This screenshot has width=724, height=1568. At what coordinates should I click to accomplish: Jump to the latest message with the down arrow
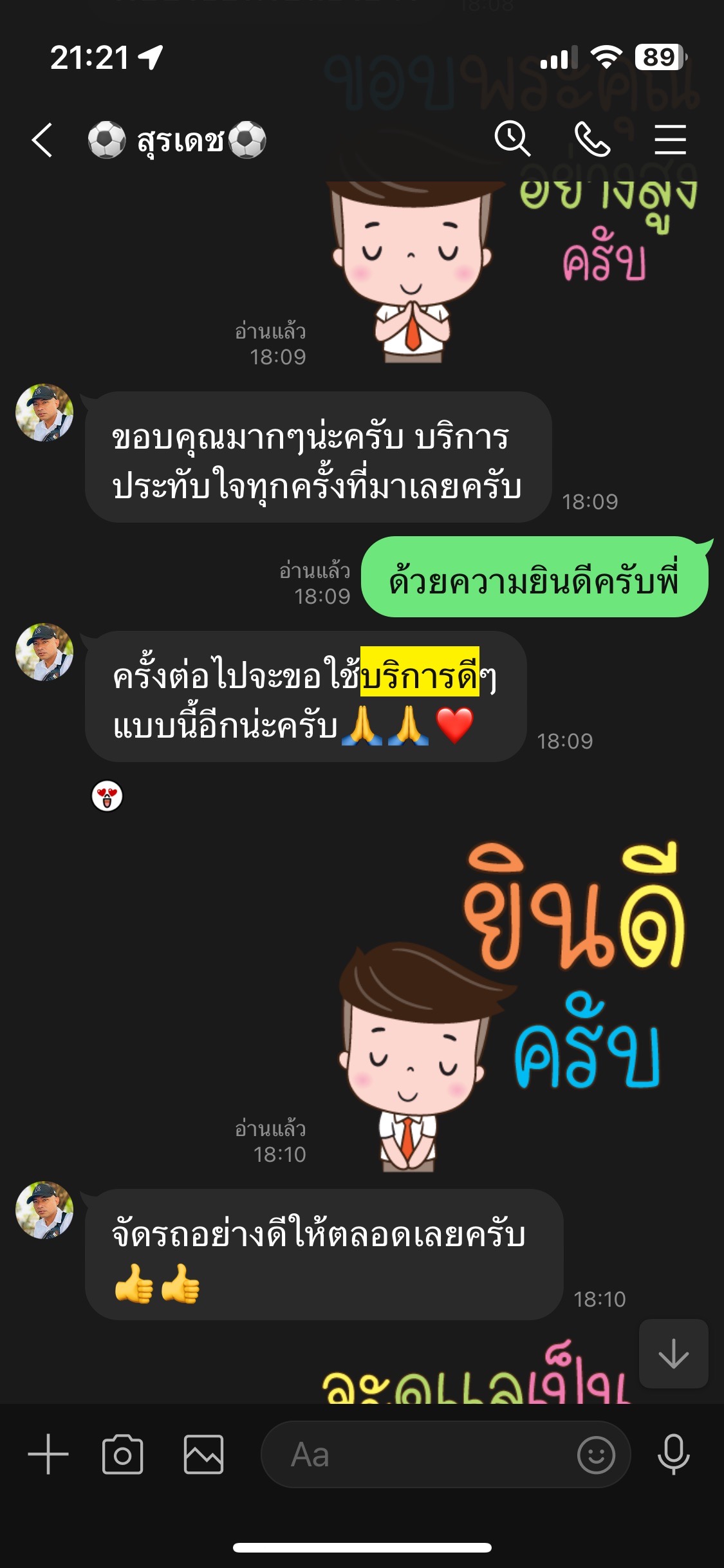tap(674, 1353)
